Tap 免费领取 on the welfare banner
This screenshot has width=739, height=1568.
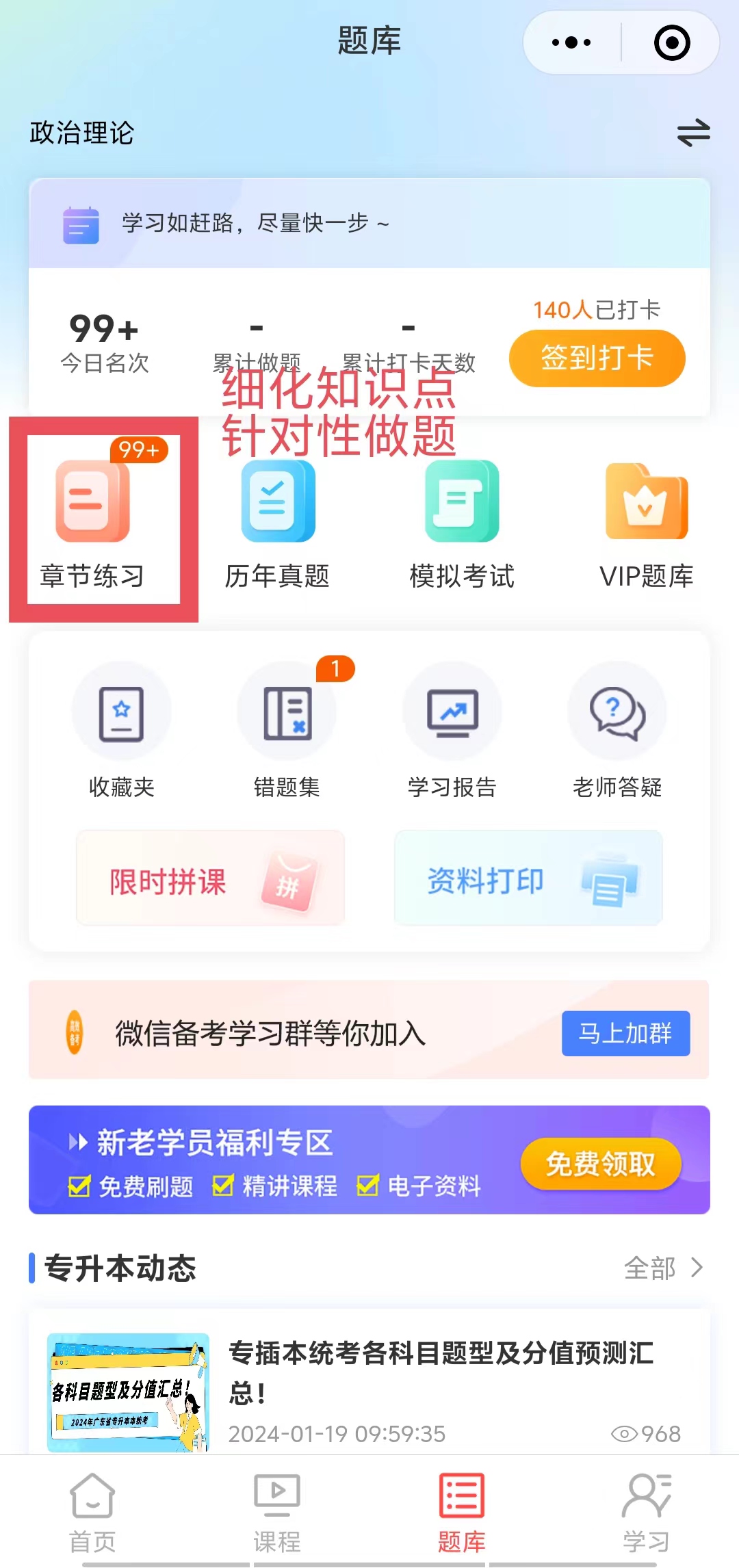(x=600, y=1163)
